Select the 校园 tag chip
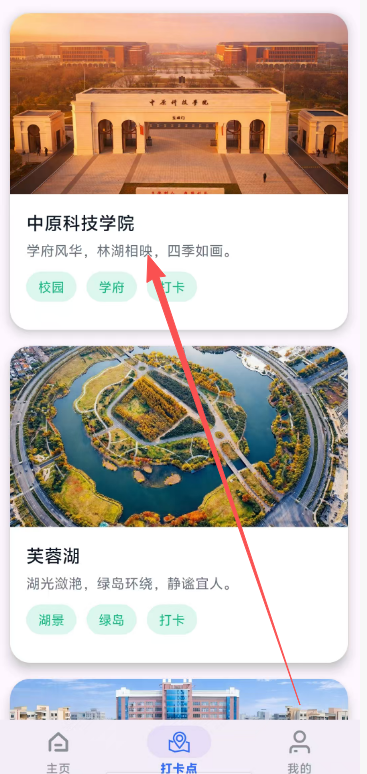The width and height of the screenshot is (367, 774). coord(51,287)
